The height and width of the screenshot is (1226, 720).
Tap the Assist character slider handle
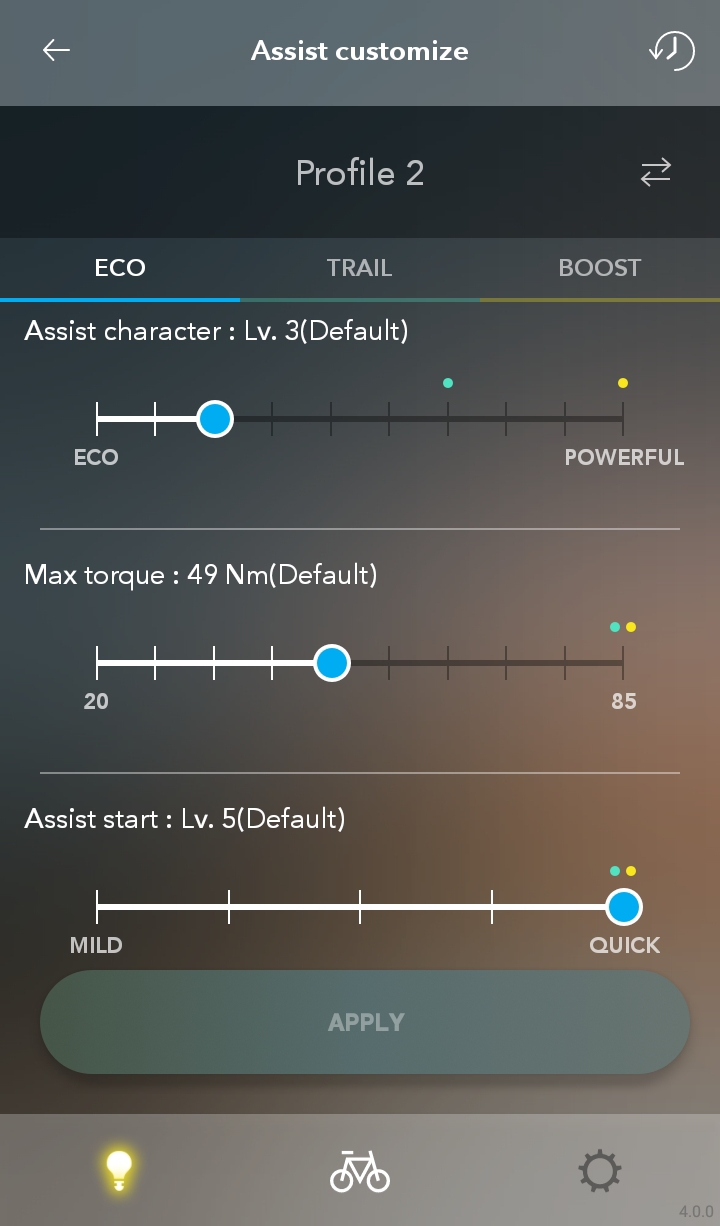pyautogui.click(x=214, y=419)
